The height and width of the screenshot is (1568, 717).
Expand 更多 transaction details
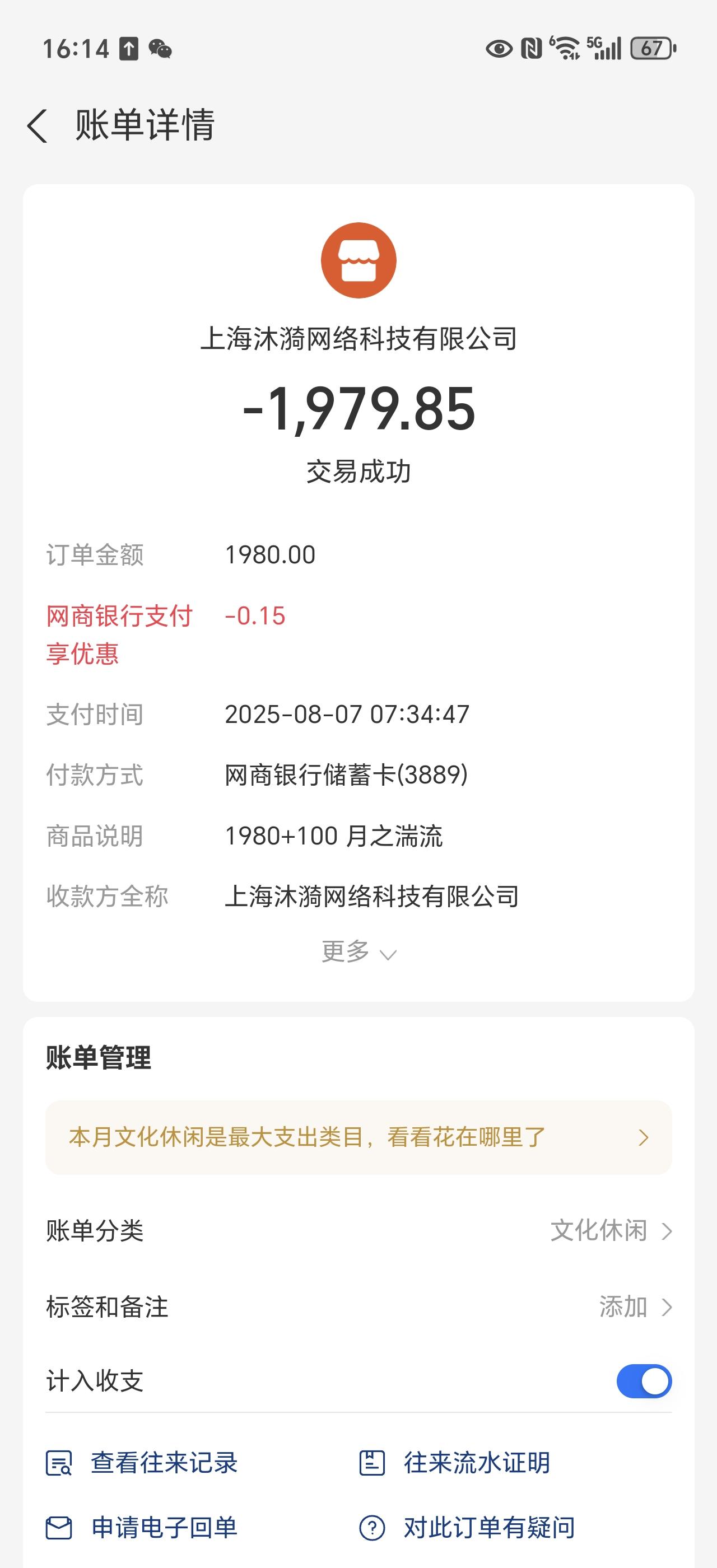click(x=358, y=952)
